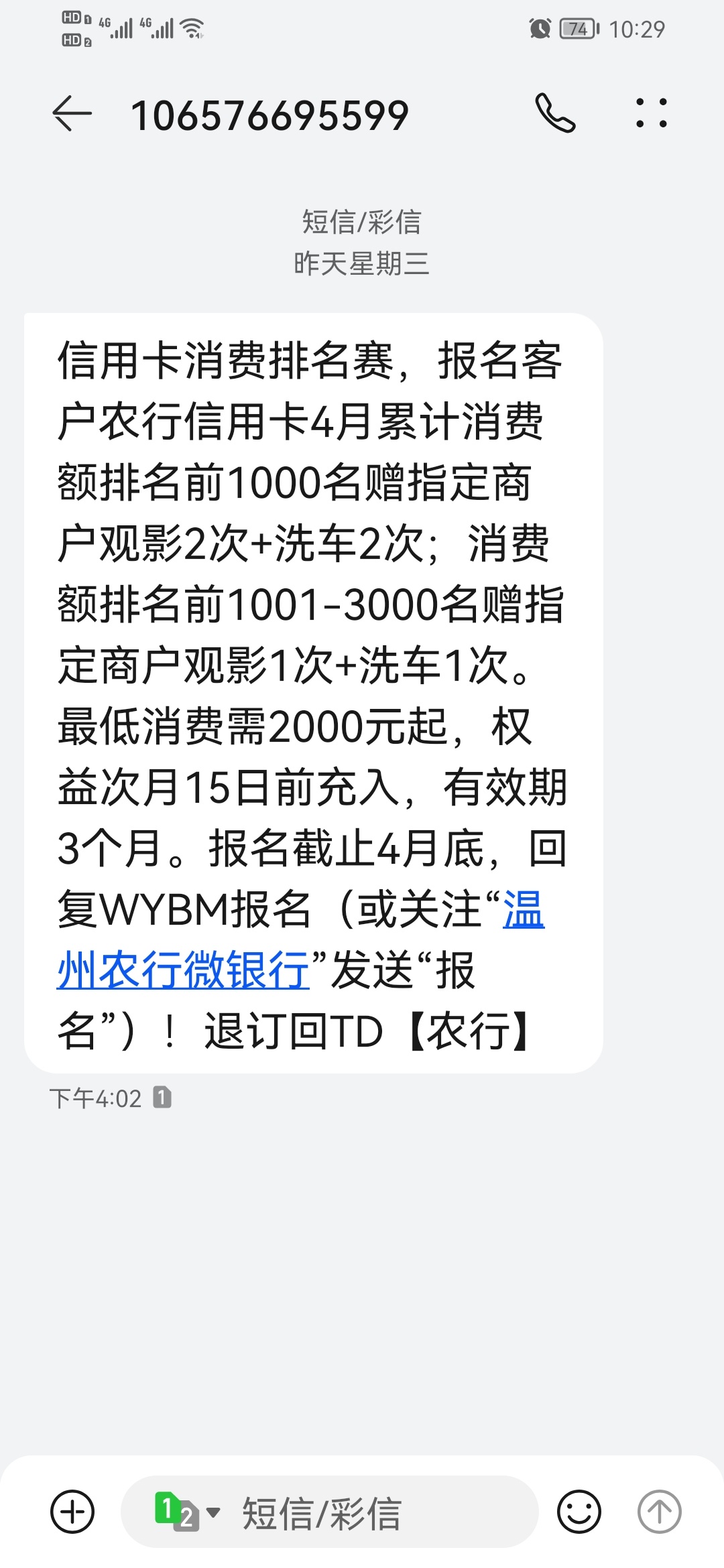The image size is (724, 1568).
Task: Call the number 106576695599
Action: pyautogui.click(x=555, y=114)
